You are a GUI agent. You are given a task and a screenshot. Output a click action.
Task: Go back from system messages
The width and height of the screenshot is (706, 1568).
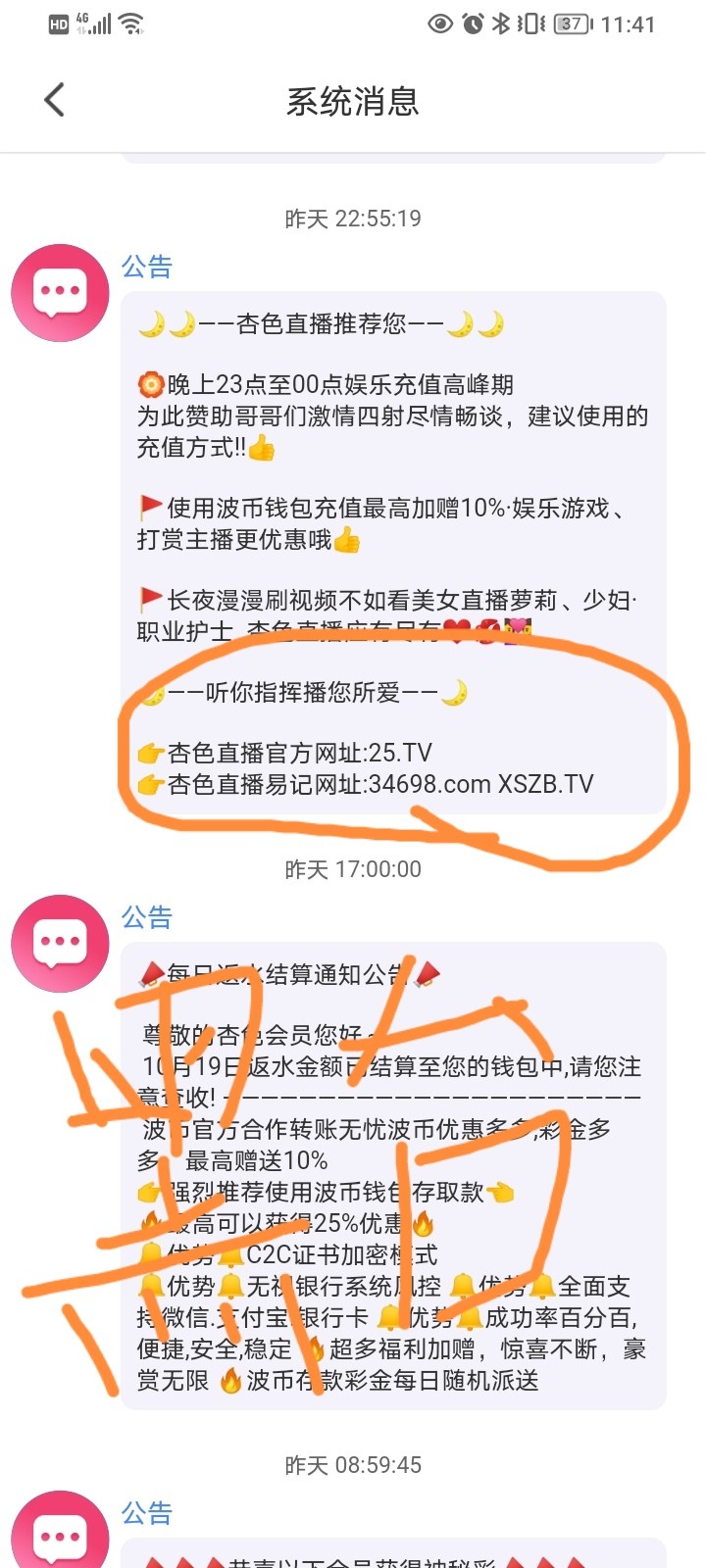[55, 100]
